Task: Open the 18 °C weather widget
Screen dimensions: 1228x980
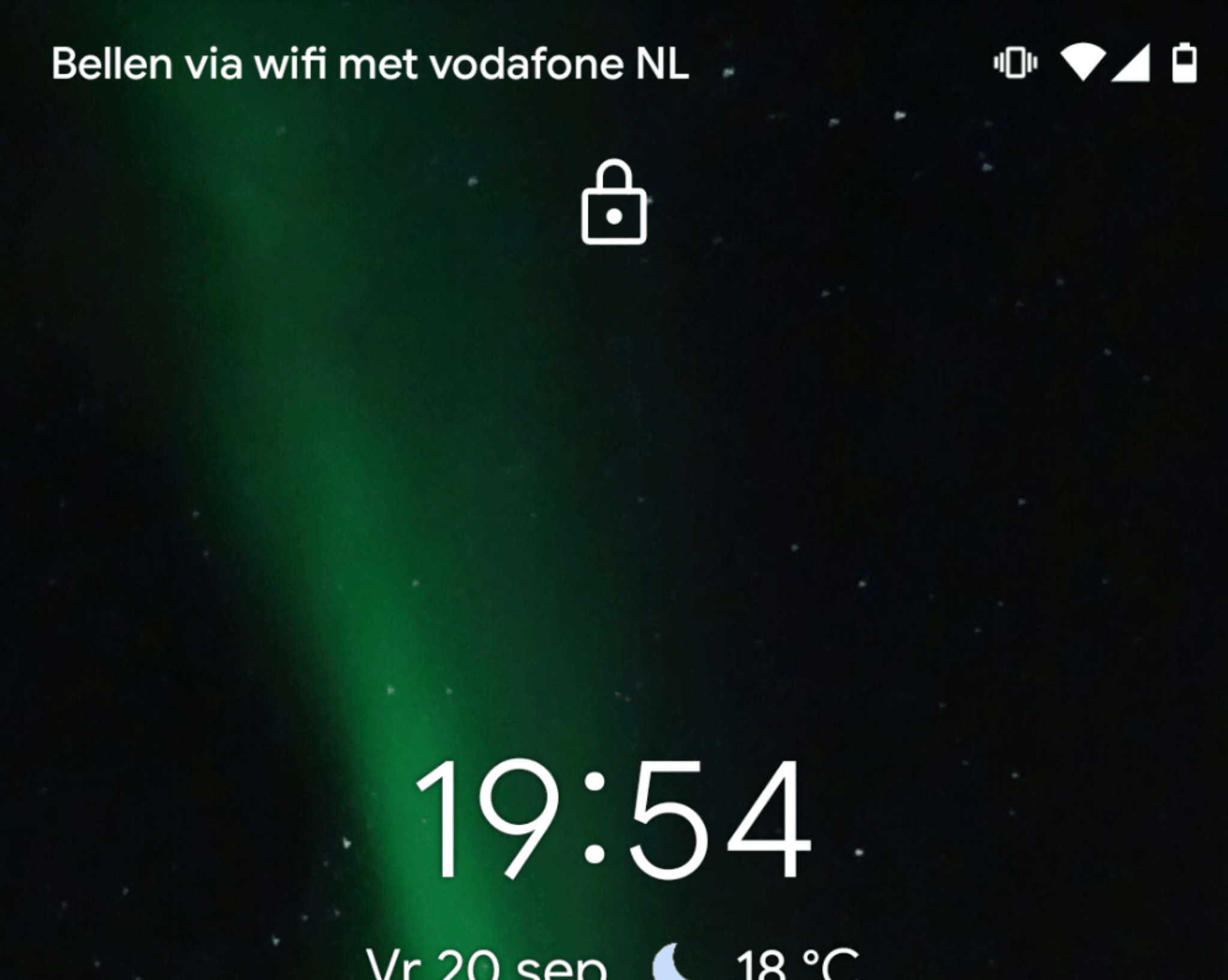Action: pos(796,964)
